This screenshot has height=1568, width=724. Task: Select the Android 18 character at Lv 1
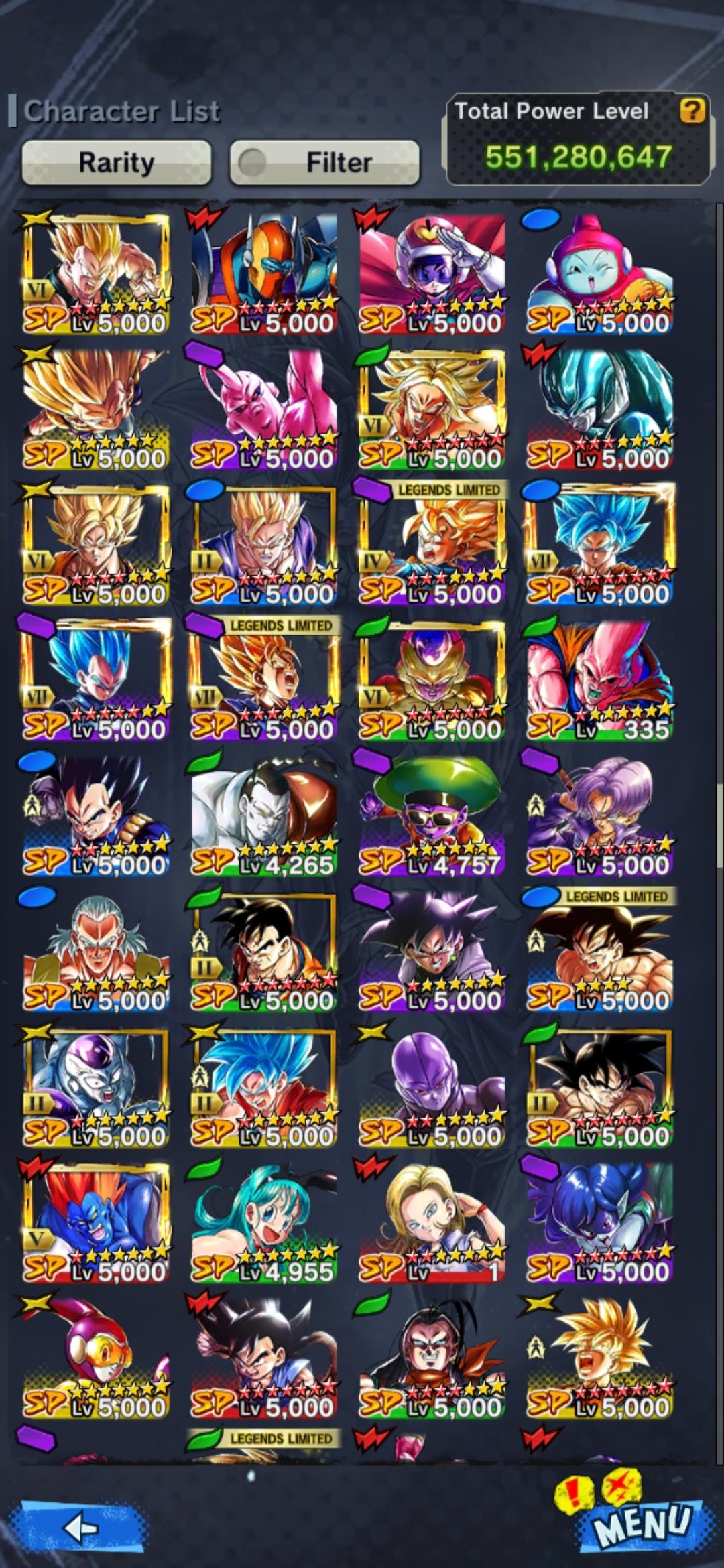[431, 1222]
